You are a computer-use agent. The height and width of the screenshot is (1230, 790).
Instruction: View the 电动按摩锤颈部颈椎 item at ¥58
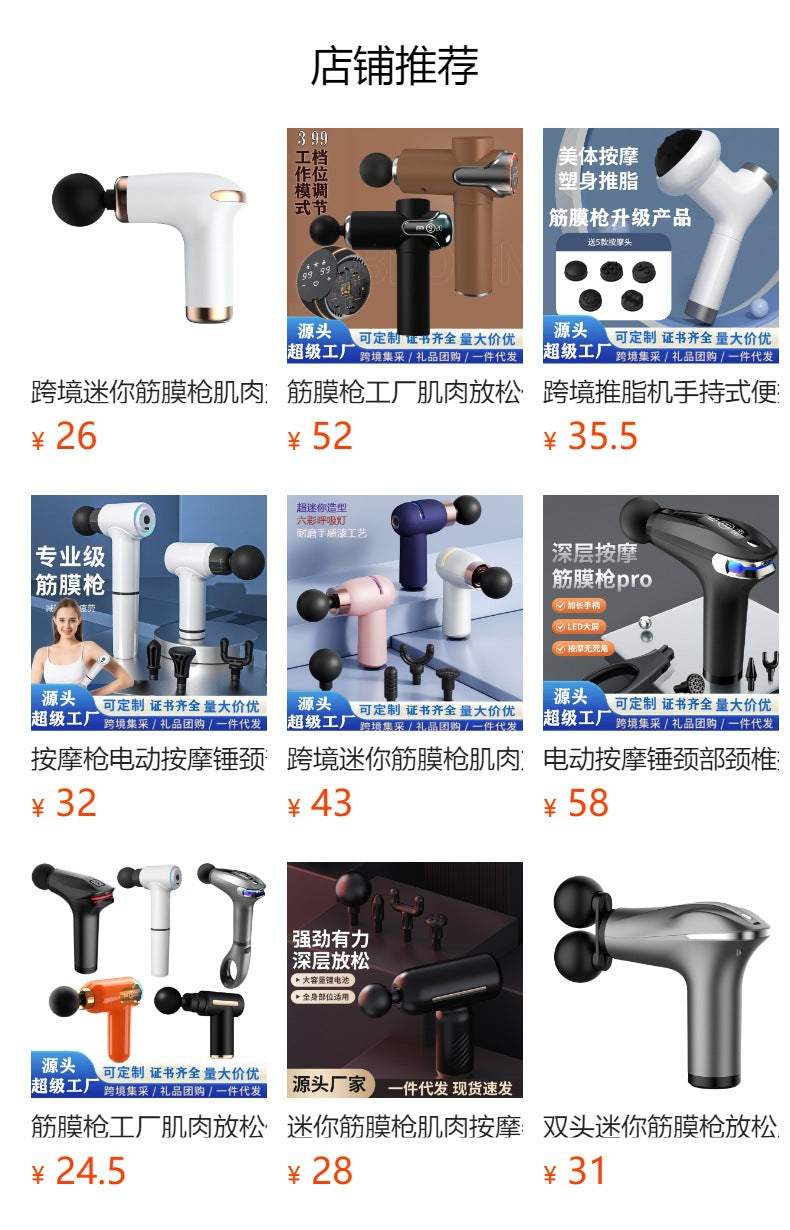coord(660,613)
